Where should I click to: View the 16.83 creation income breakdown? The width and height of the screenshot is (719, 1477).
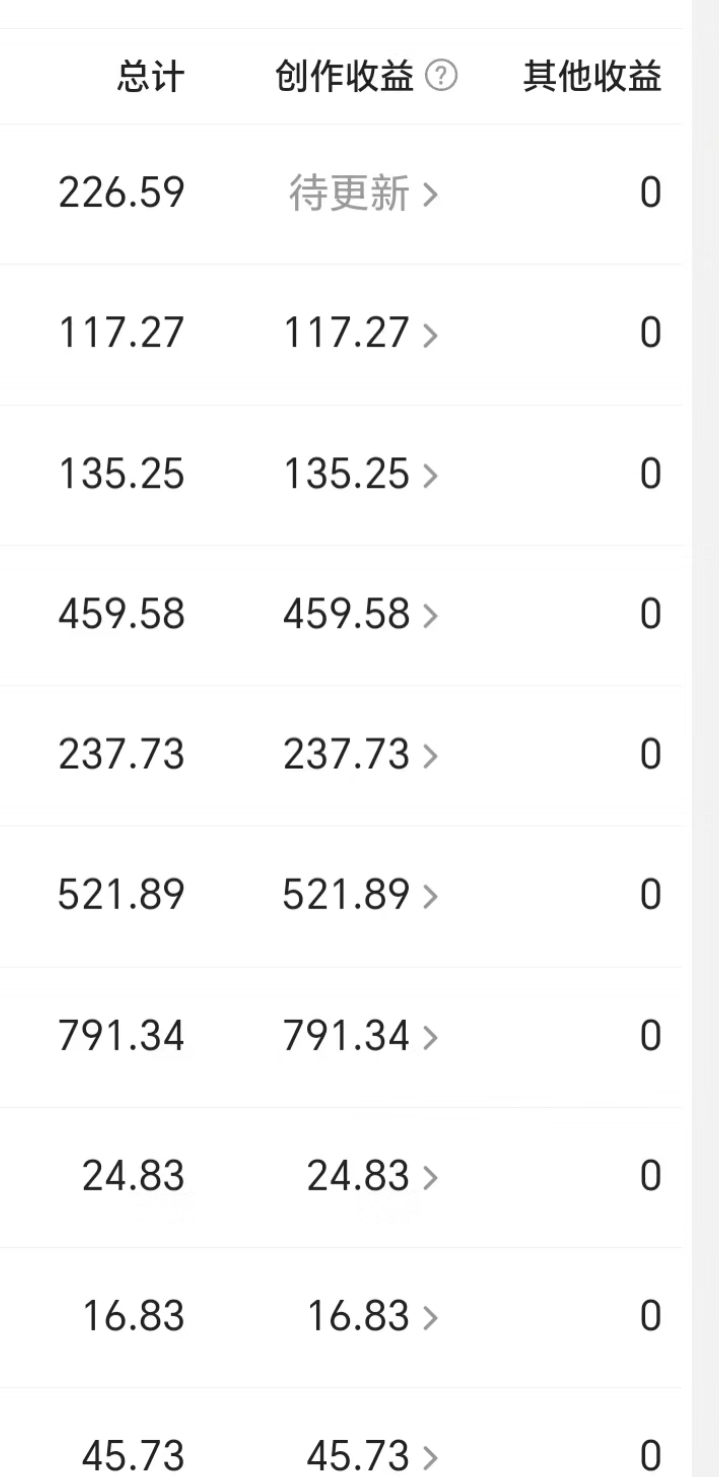point(371,1316)
